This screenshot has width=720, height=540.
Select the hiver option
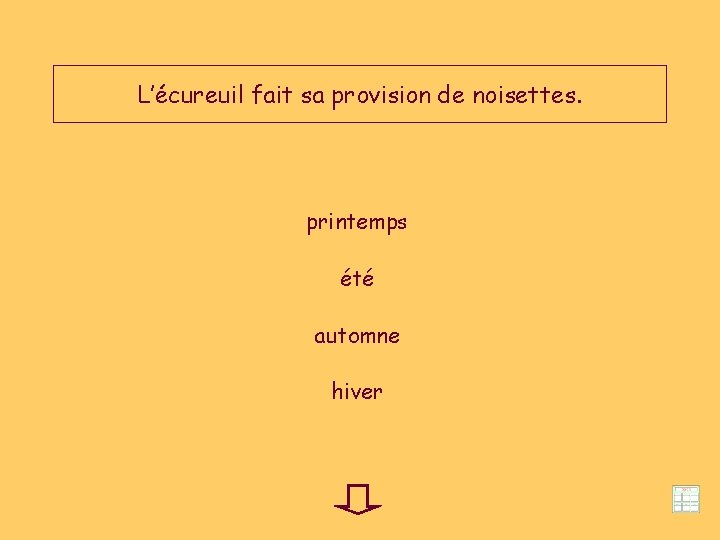point(357,391)
